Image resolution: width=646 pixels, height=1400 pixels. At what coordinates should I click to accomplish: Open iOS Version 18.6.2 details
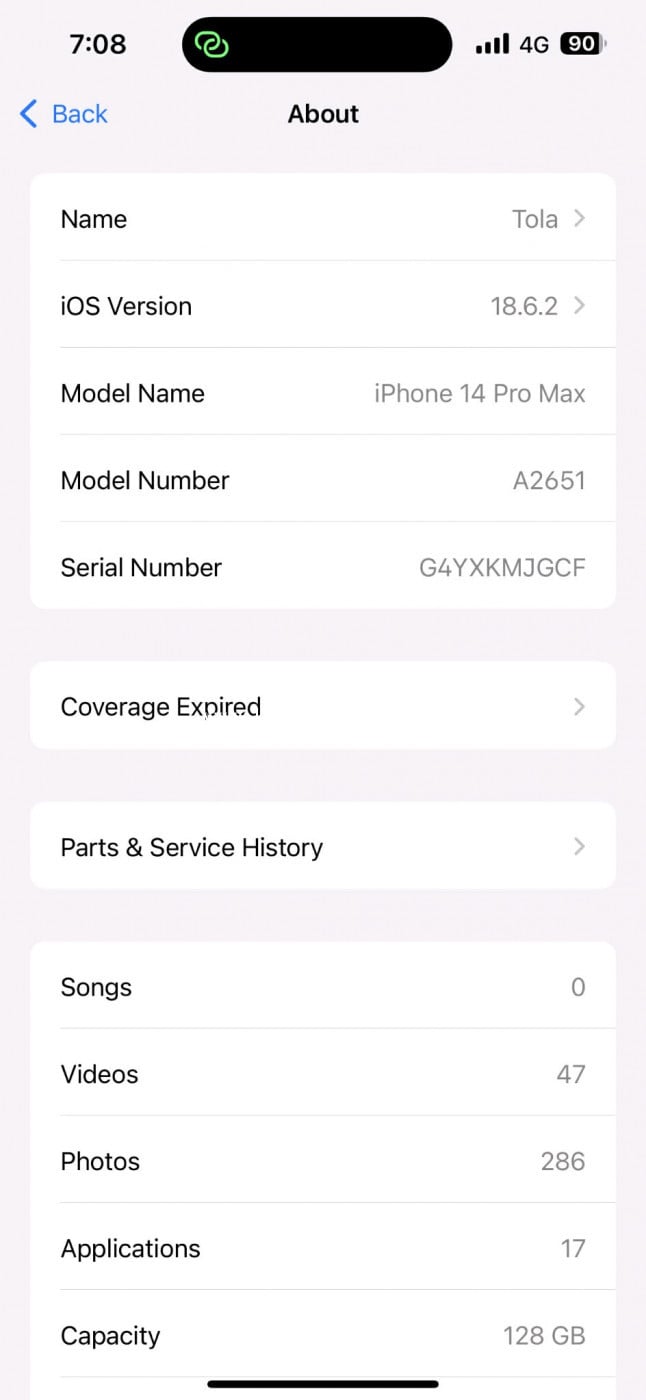coord(322,306)
